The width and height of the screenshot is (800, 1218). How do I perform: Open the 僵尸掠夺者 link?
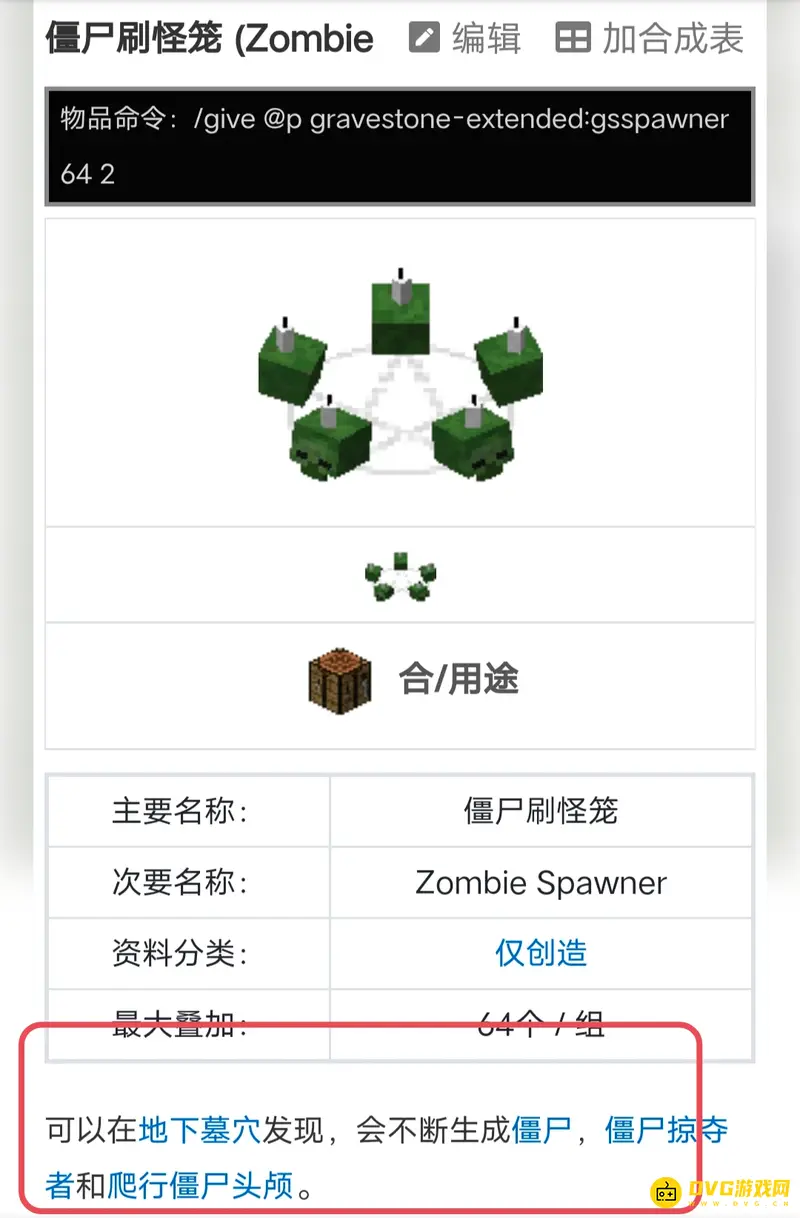(666, 1131)
